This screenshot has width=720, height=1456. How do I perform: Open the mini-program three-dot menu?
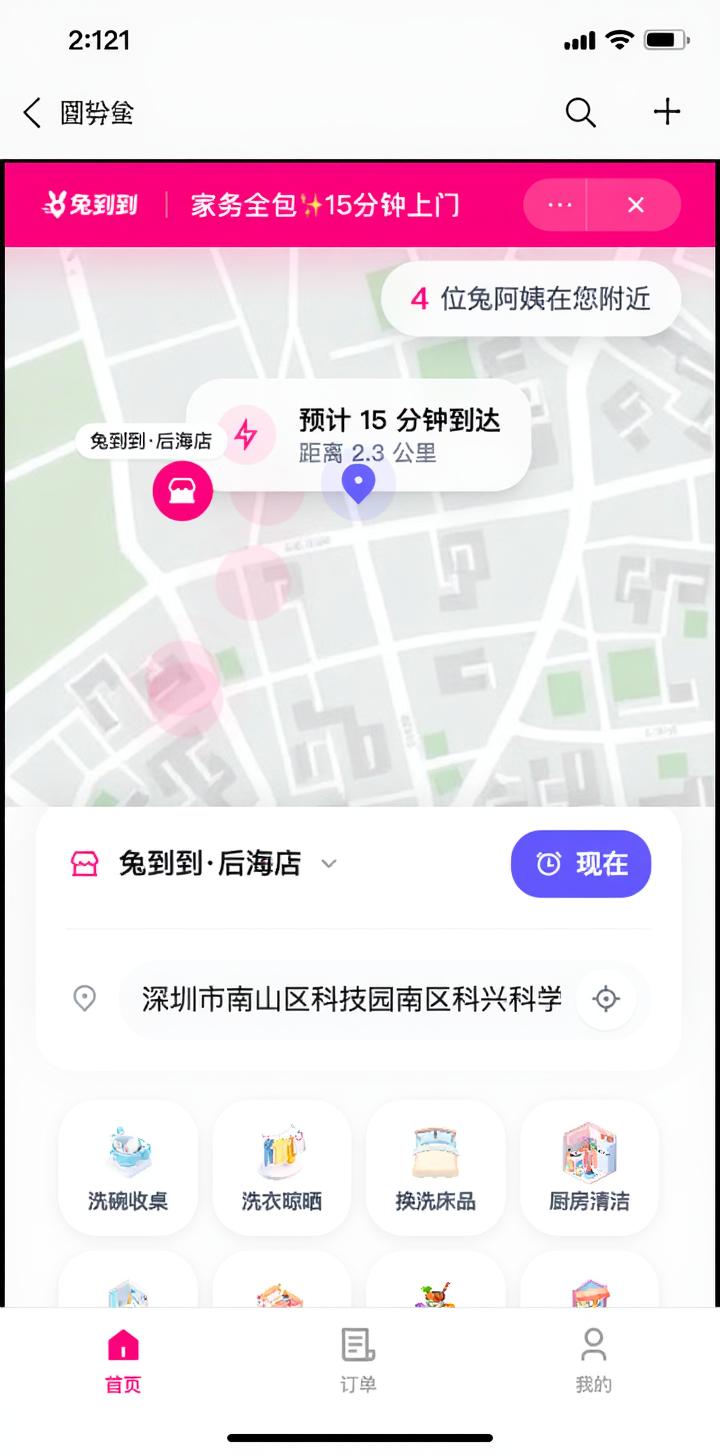coord(559,205)
